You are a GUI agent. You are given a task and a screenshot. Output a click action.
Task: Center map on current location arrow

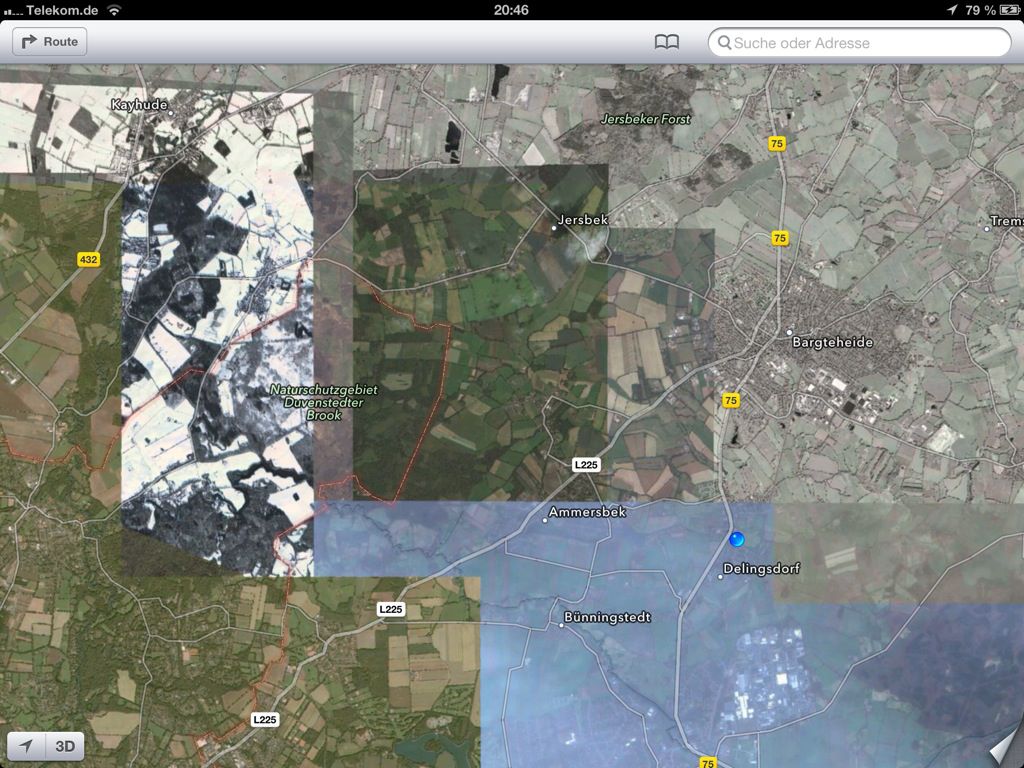click(x=27, y=746)
